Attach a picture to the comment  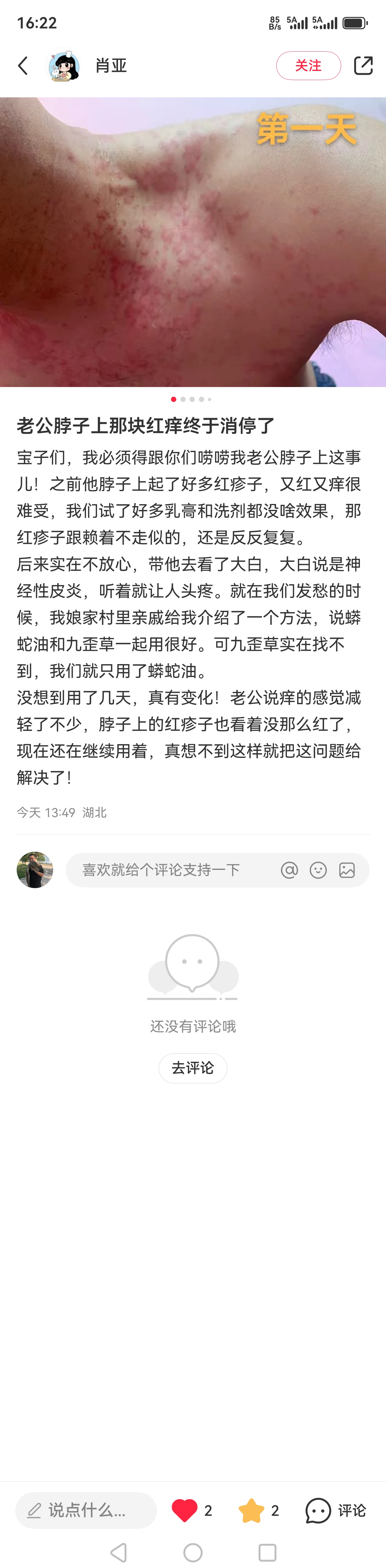tap(347, 870)
